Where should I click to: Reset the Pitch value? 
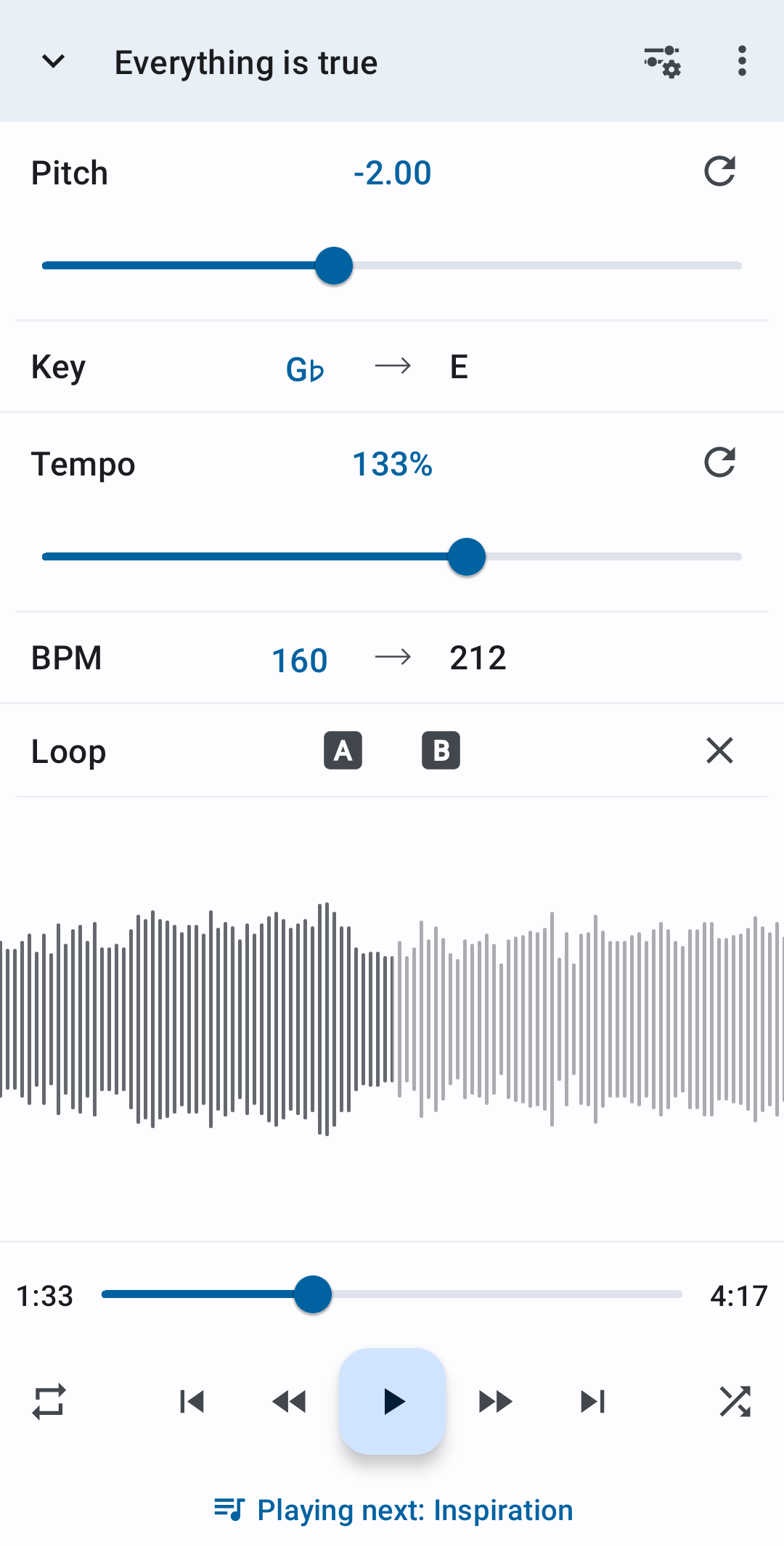pos(719,172)
